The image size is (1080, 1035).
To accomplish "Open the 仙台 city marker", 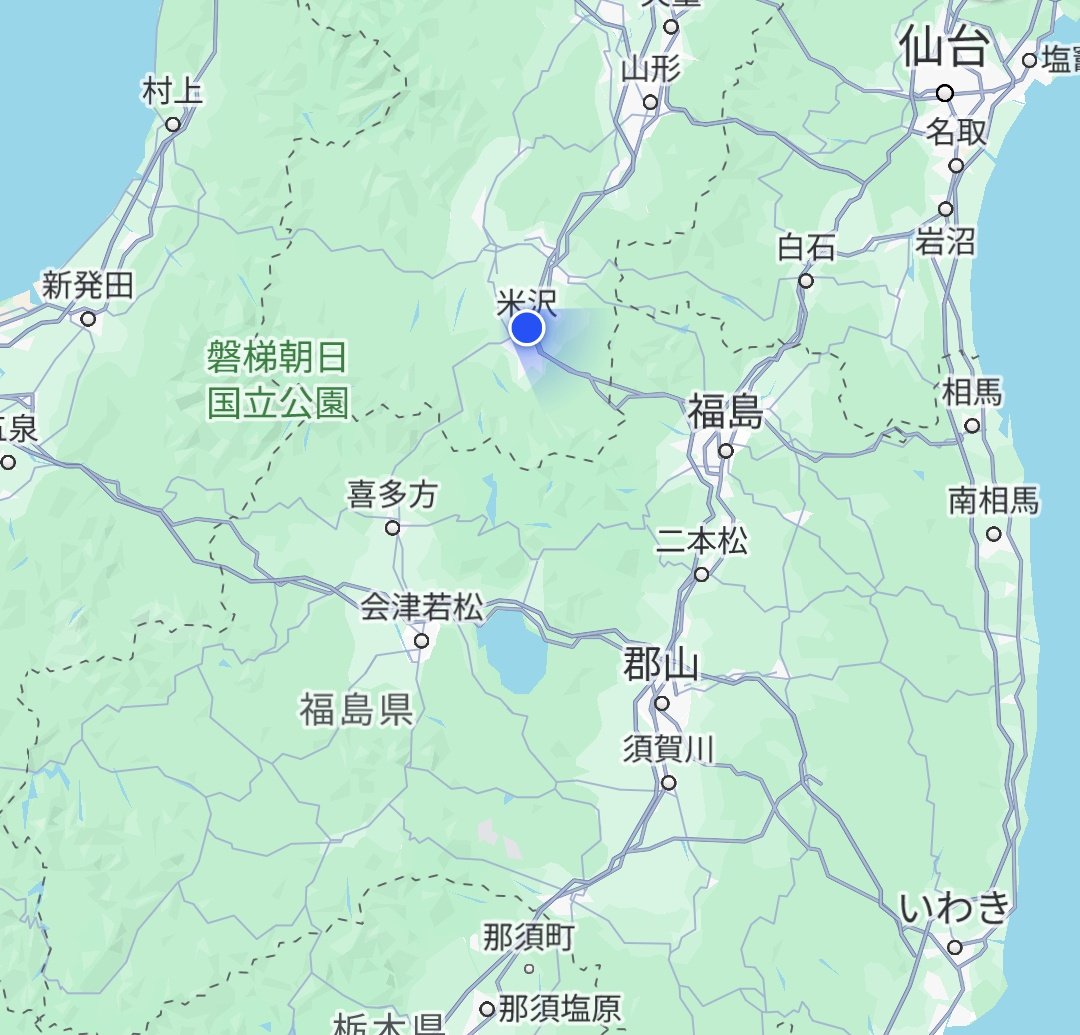I will pos(944,93).
